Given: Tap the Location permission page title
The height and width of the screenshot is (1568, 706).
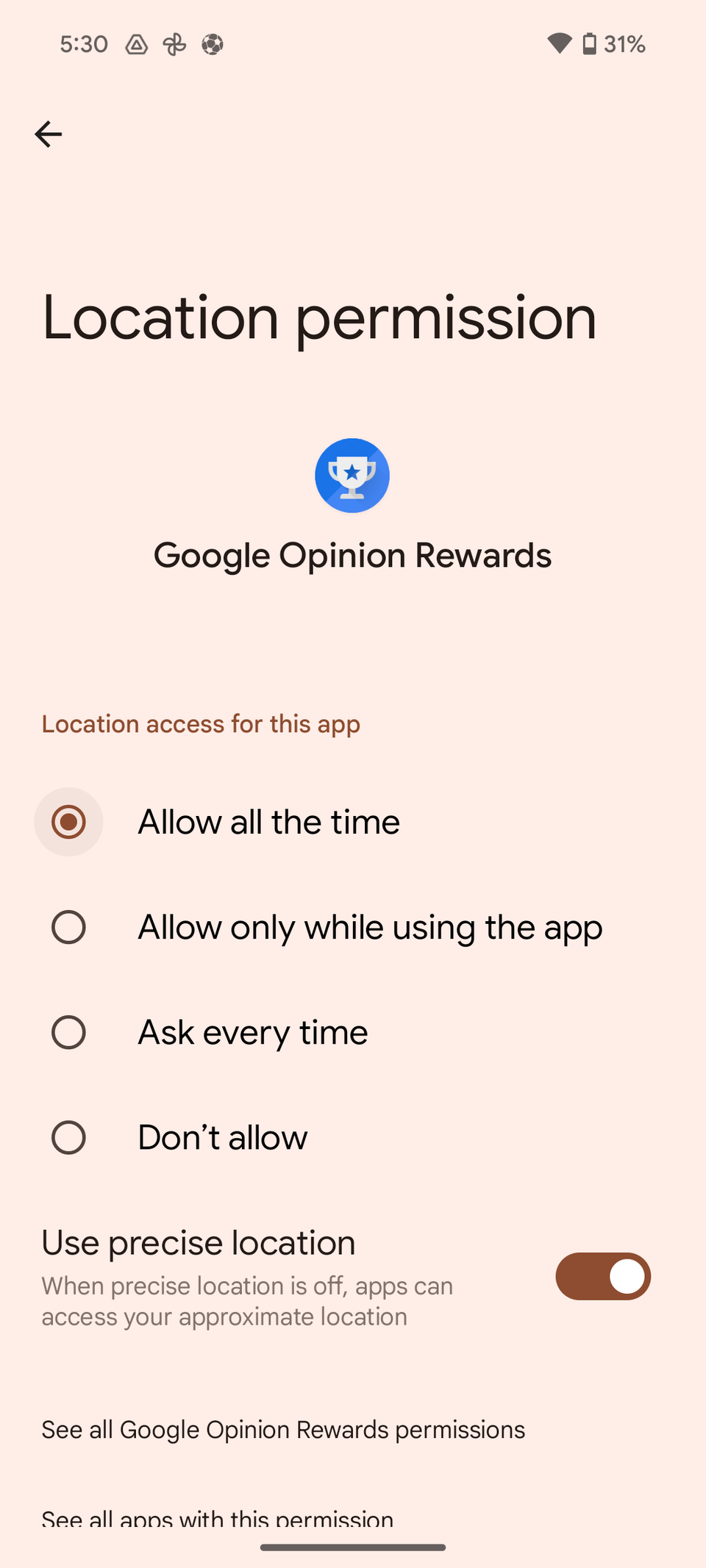Looking at the screenshot, I should point(318,318).
